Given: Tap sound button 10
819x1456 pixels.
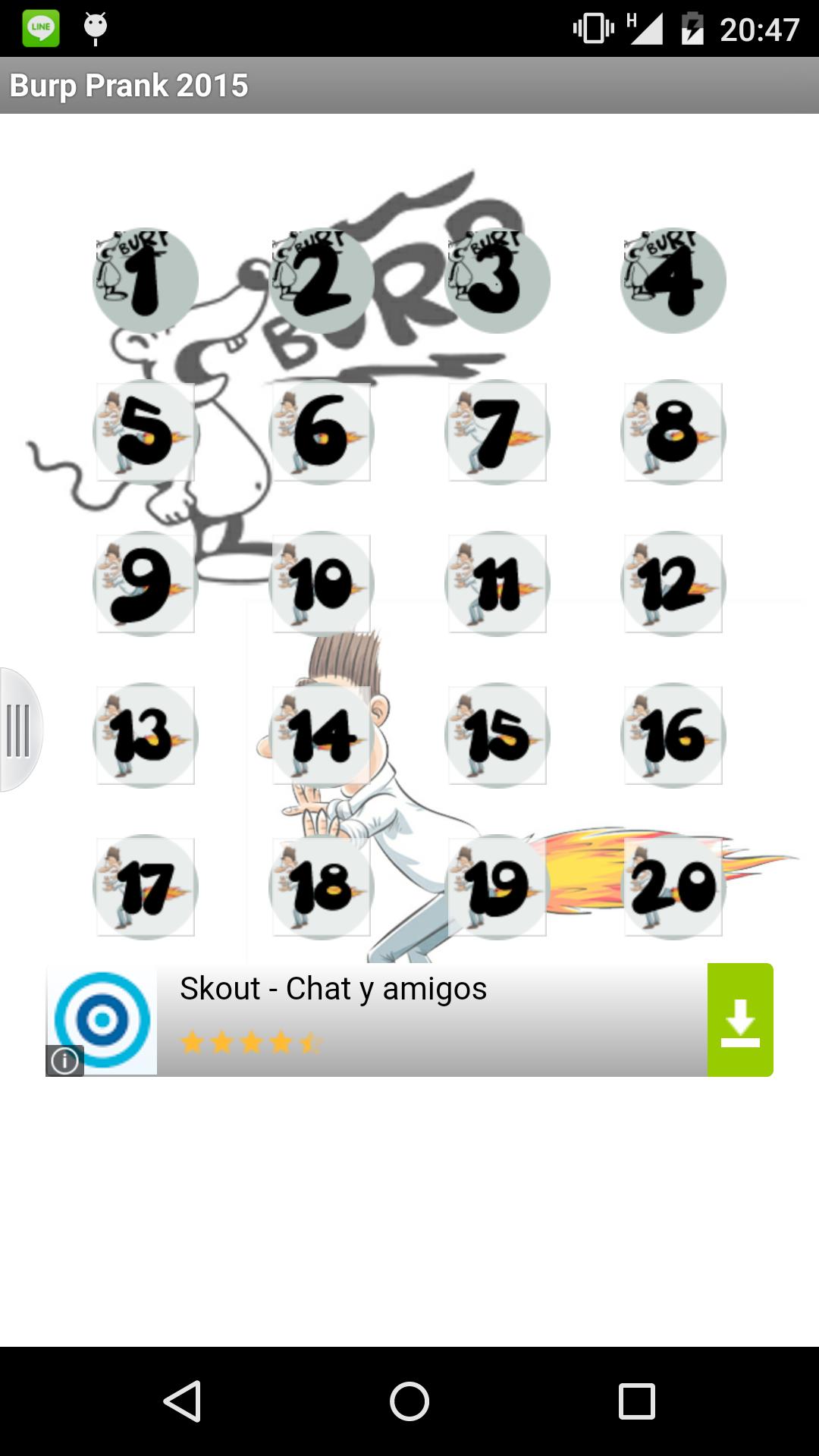Looking at the screenshot, I should [x=322, y=584].
